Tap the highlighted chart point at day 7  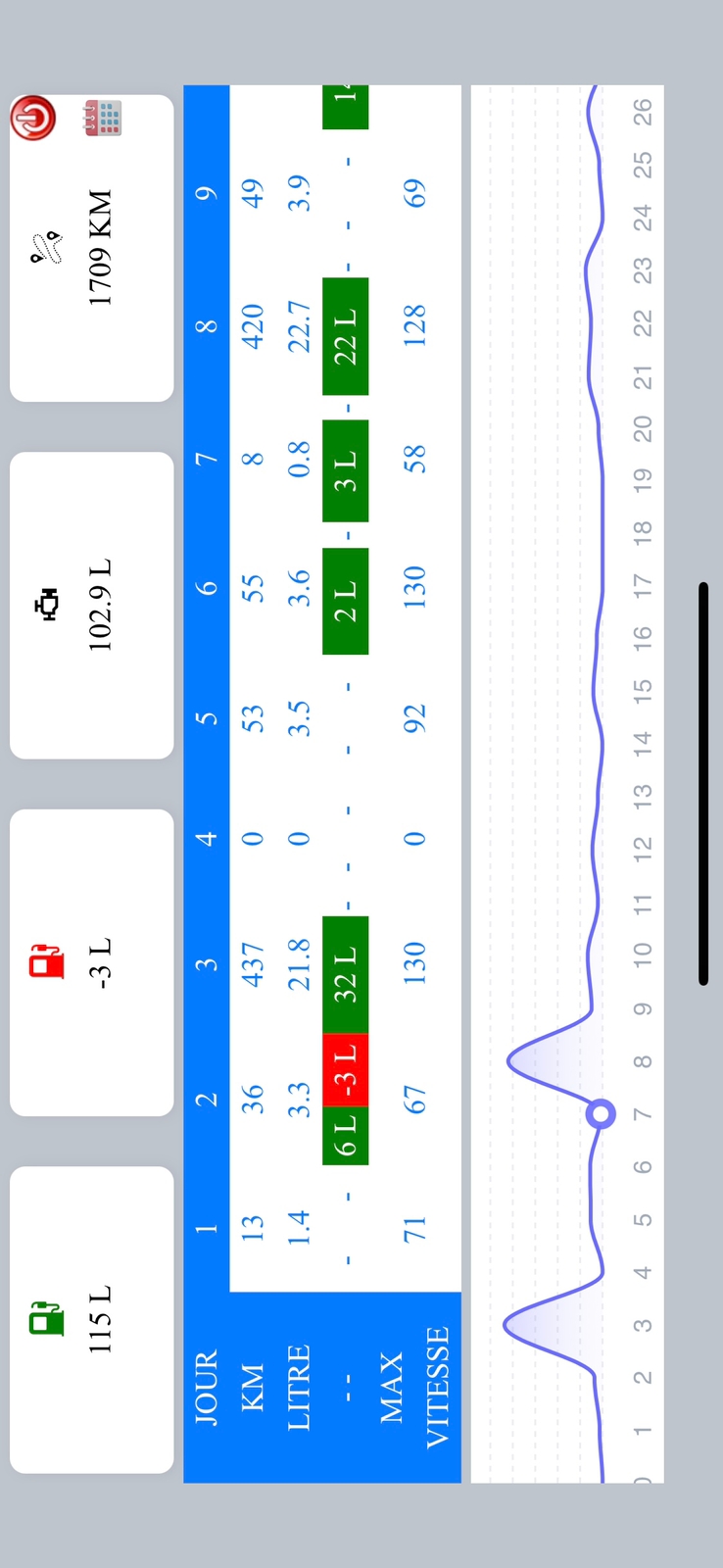point(601,1113)
